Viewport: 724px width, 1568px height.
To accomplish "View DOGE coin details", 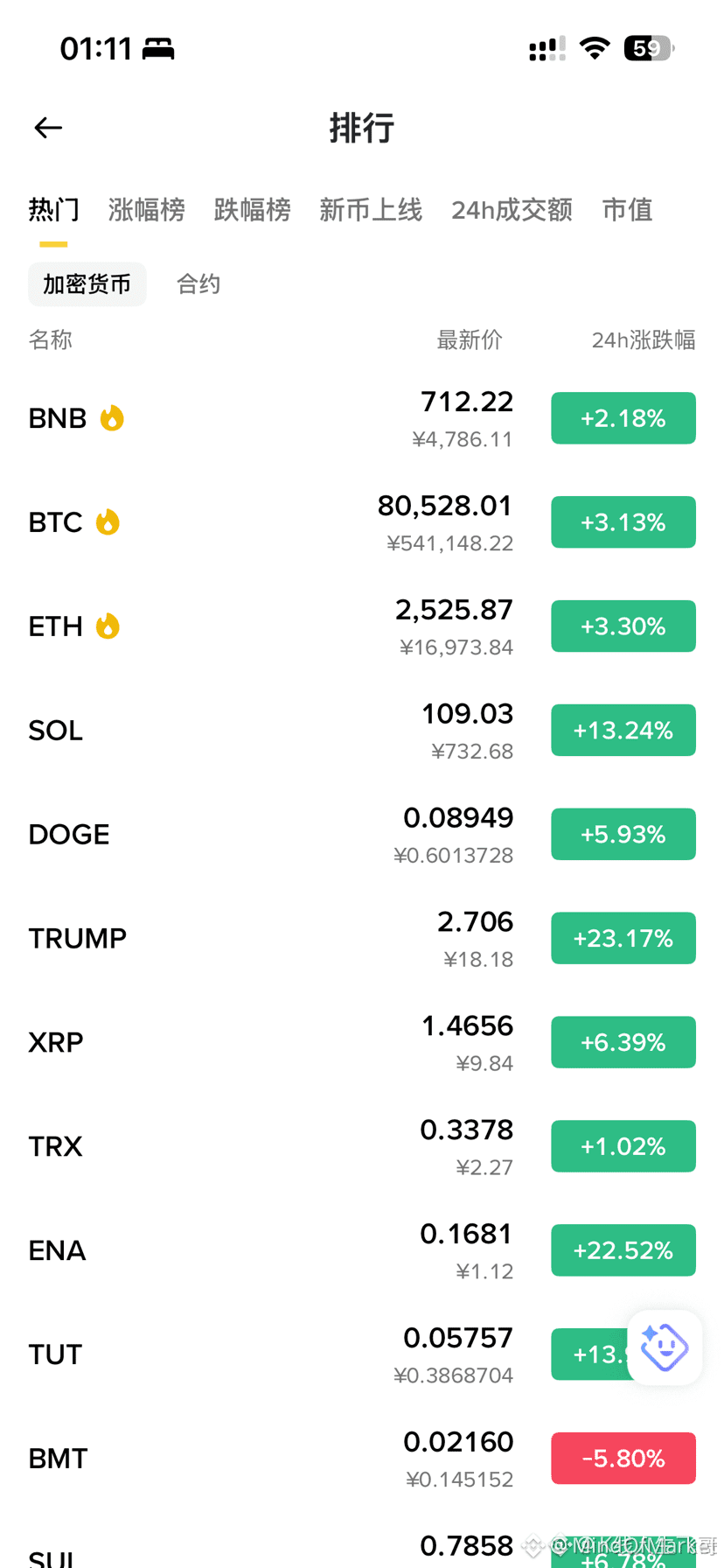I will coord(362,835).
